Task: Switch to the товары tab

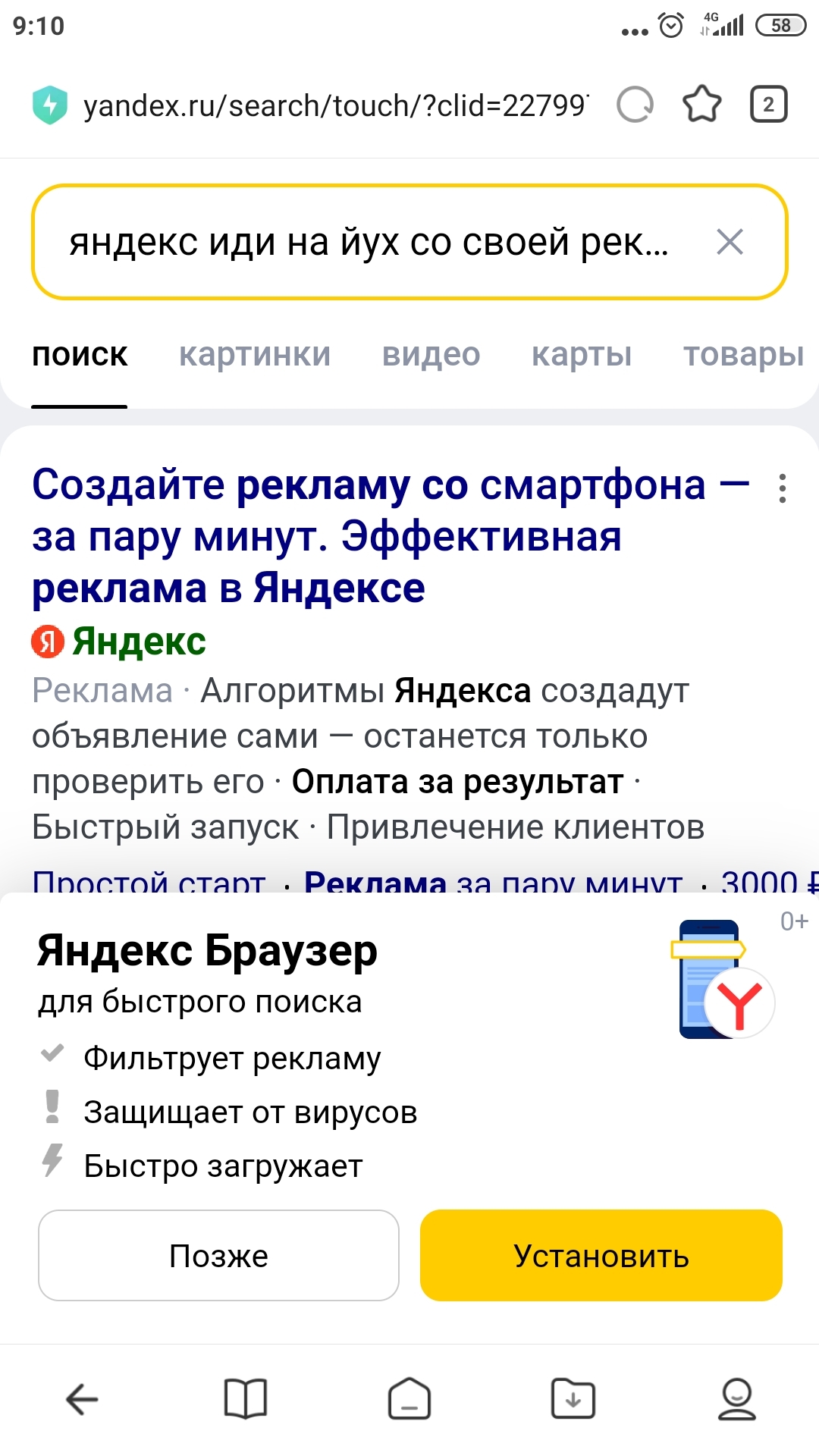Action: click(743, 354)
